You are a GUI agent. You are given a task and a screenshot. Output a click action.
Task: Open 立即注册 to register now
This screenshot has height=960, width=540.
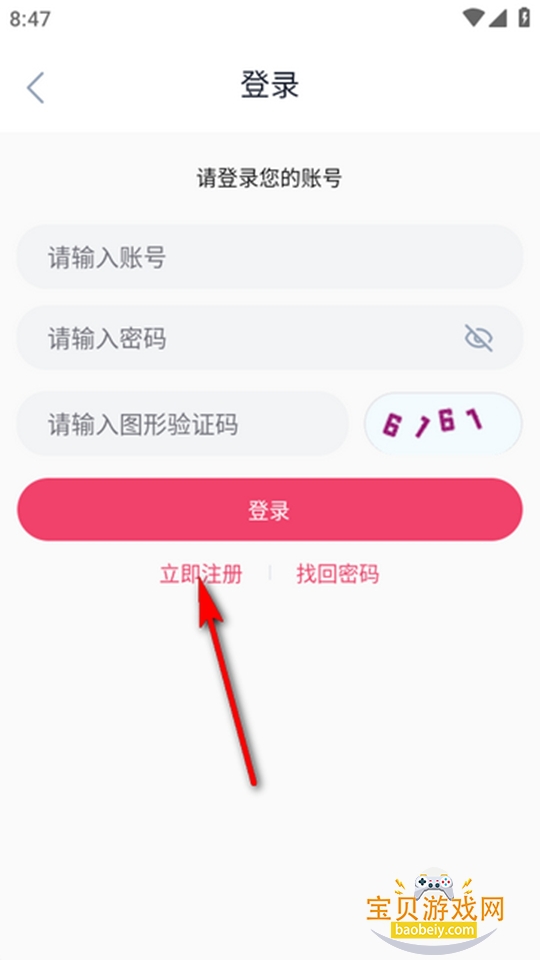pos(201,574)
